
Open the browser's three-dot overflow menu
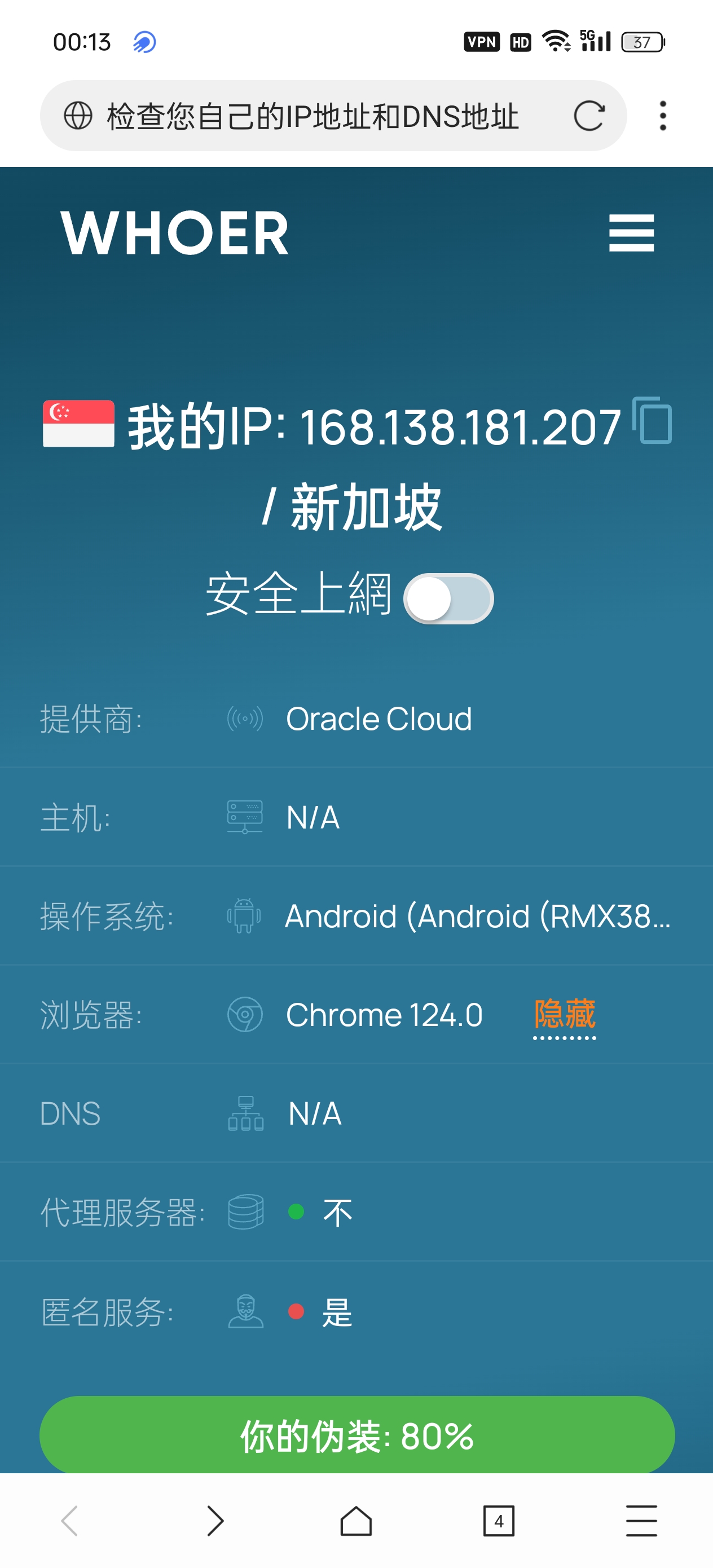click(x=662, y=116)
